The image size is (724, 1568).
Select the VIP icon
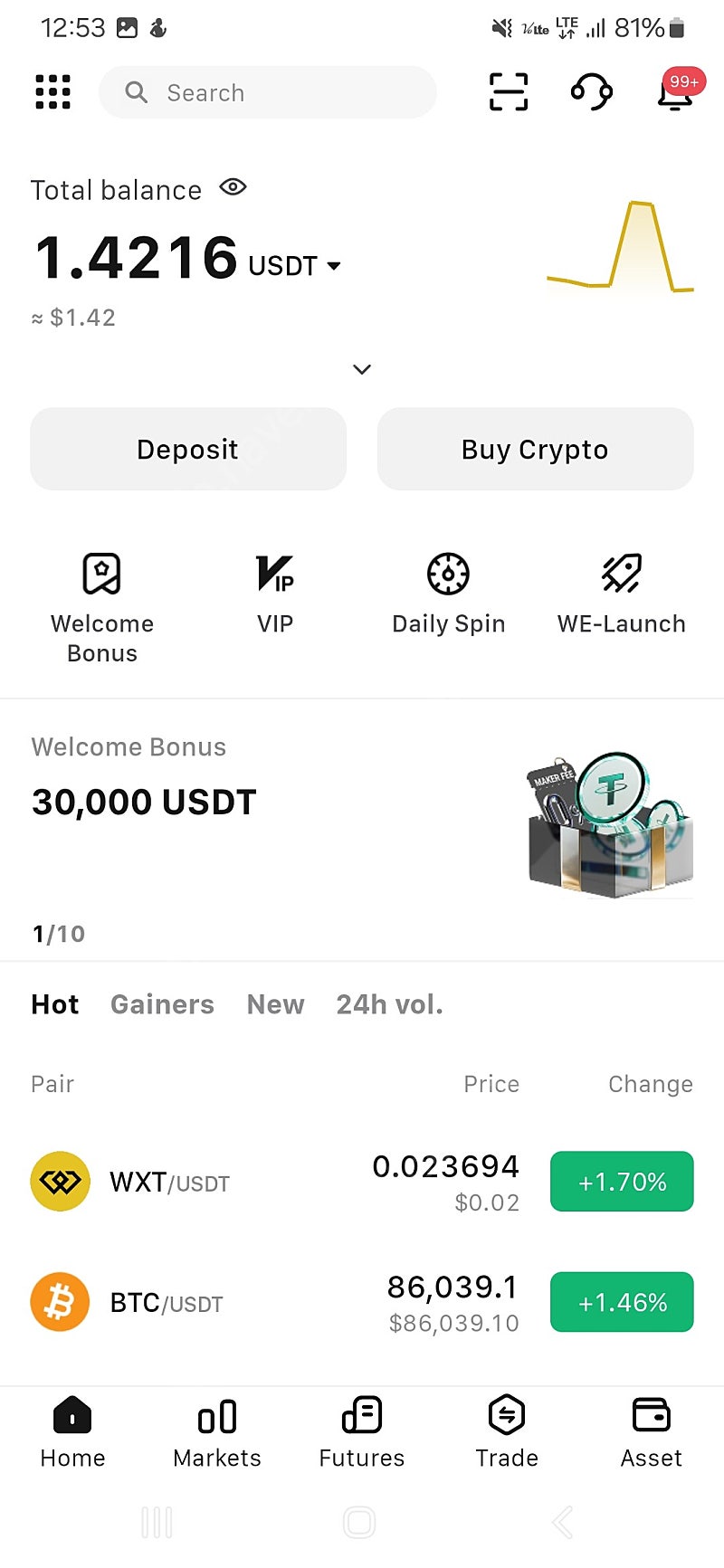click(274, 573)
